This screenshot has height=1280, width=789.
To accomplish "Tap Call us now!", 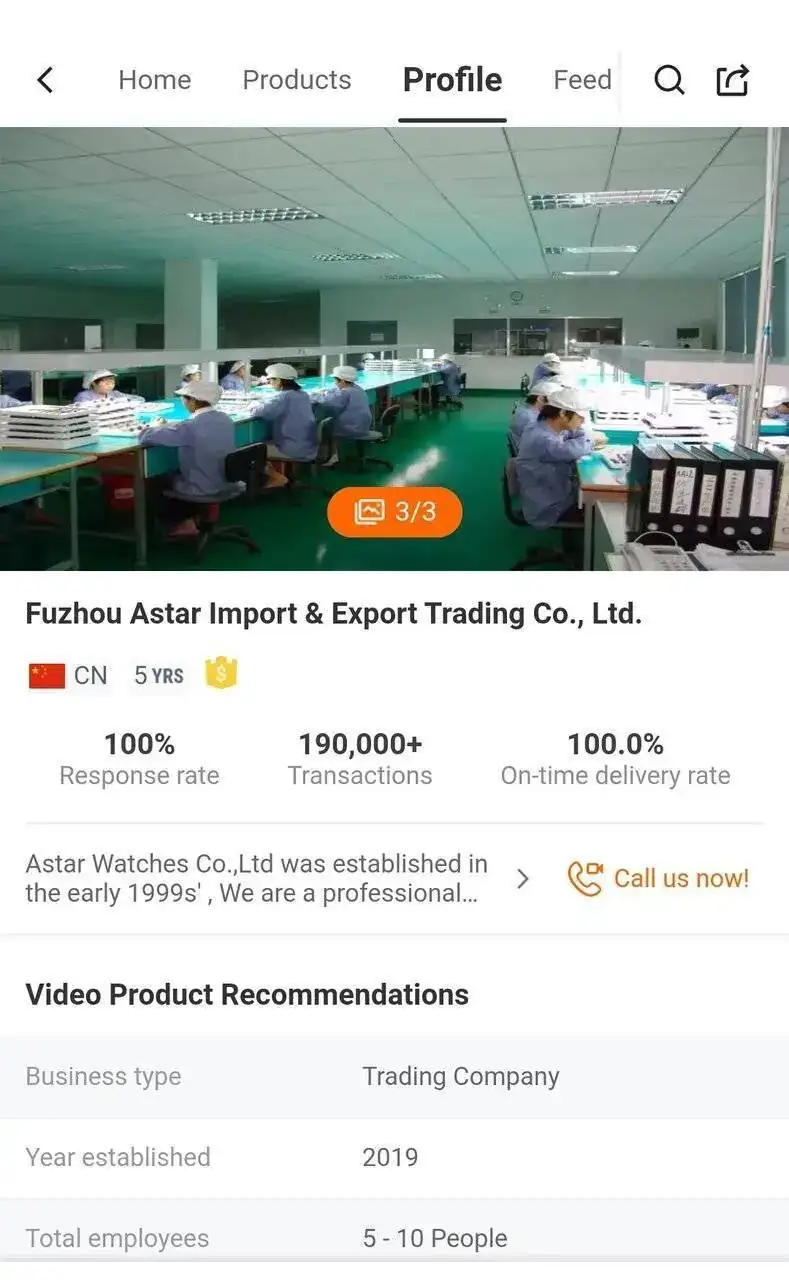I will 658,879.
